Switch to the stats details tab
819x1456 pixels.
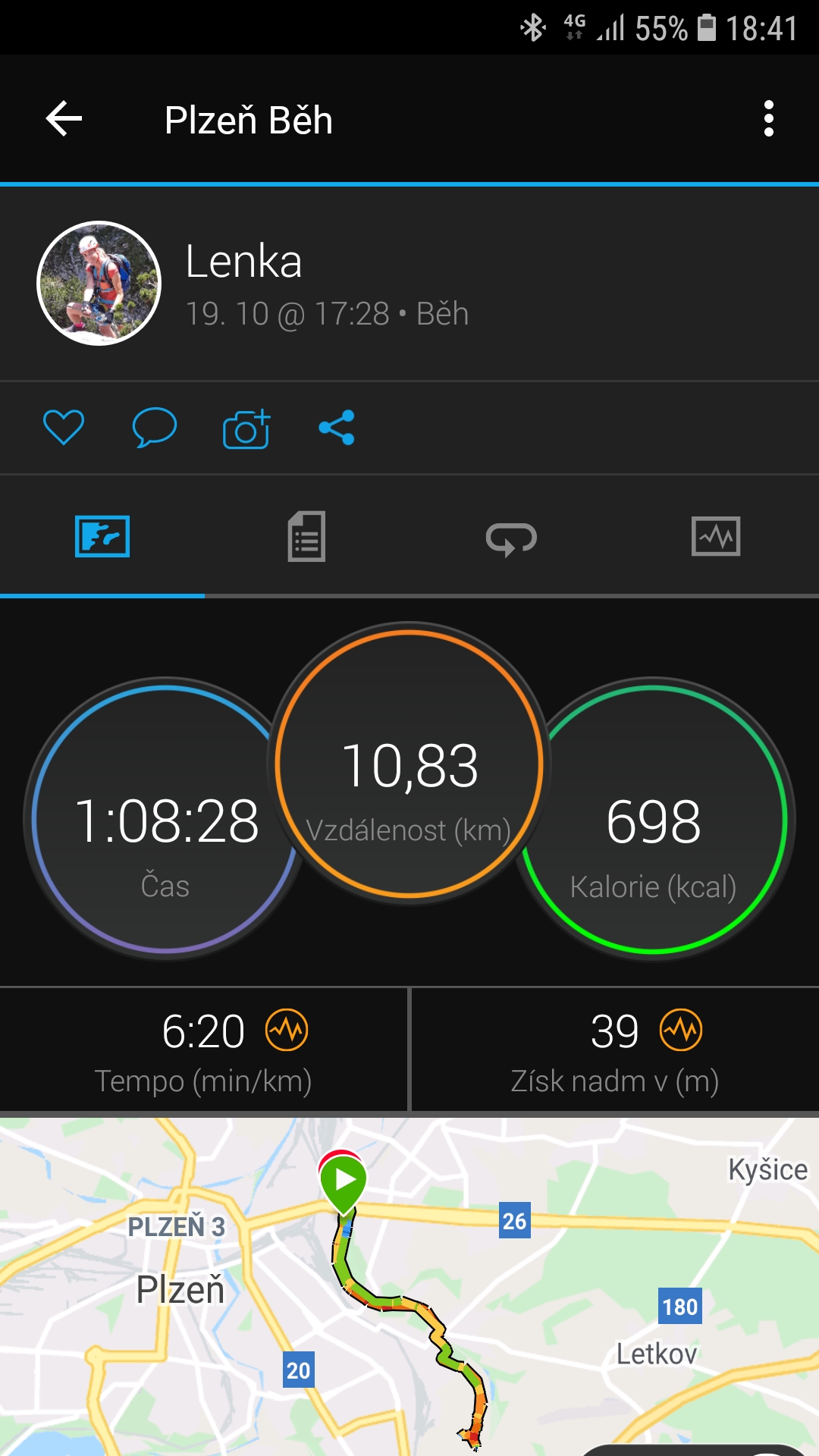pyautogui.click(x=306, y=537)
